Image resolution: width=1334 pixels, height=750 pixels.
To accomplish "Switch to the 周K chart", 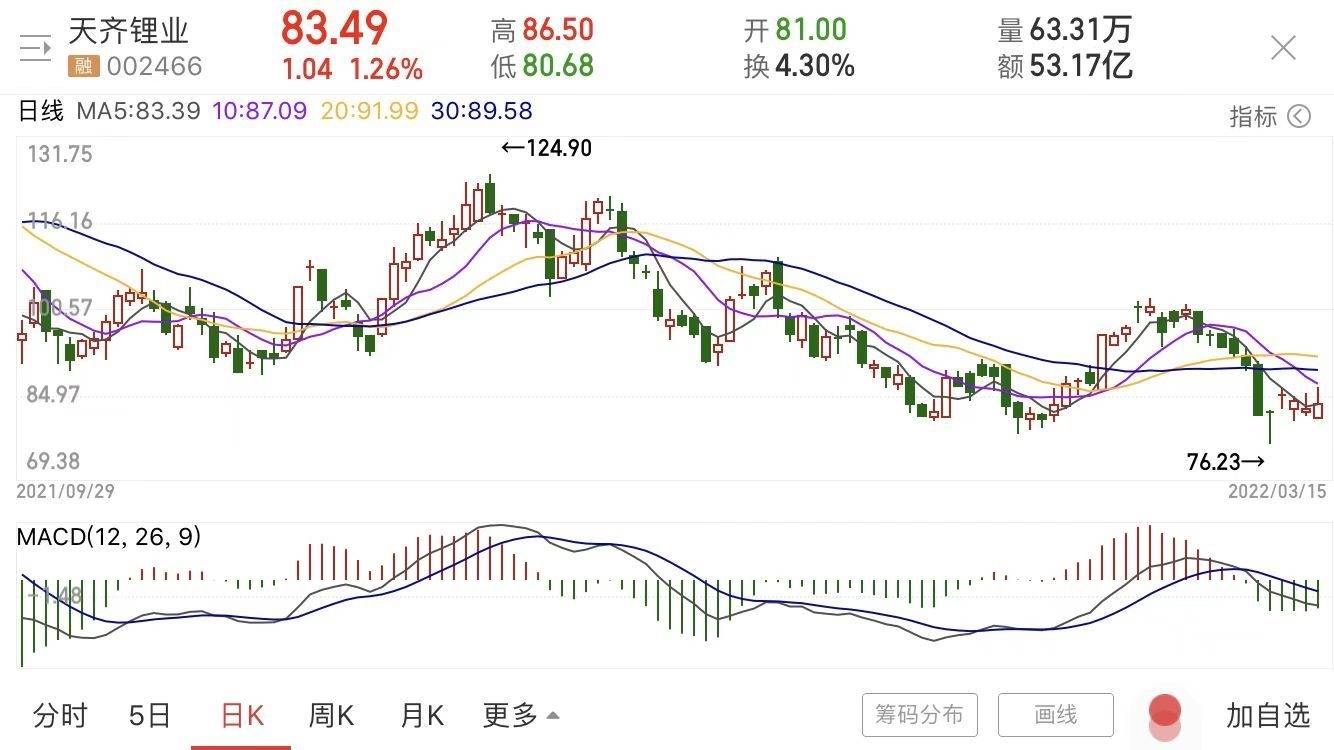I will 331,715.
